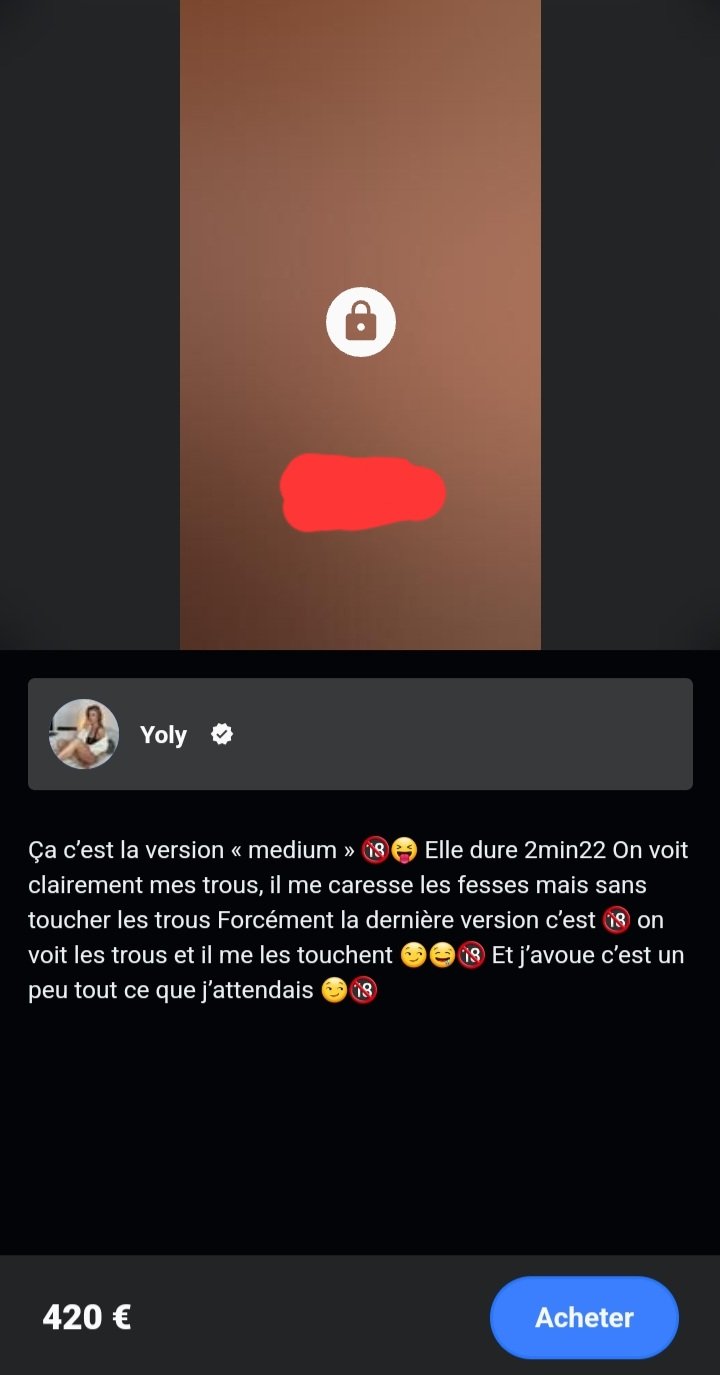Open Yoly's profile card

click(360, 734)
